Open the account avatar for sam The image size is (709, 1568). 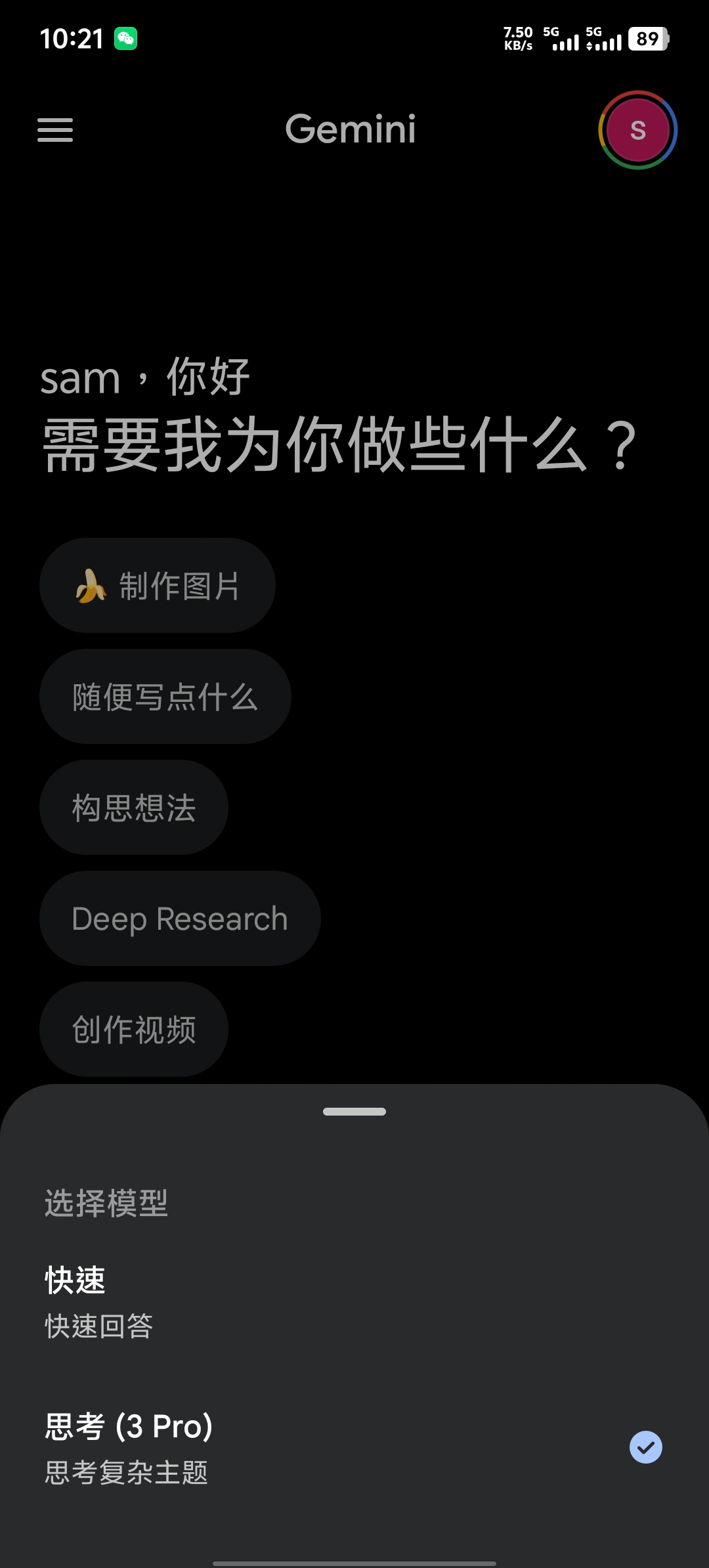pos(637,130)
